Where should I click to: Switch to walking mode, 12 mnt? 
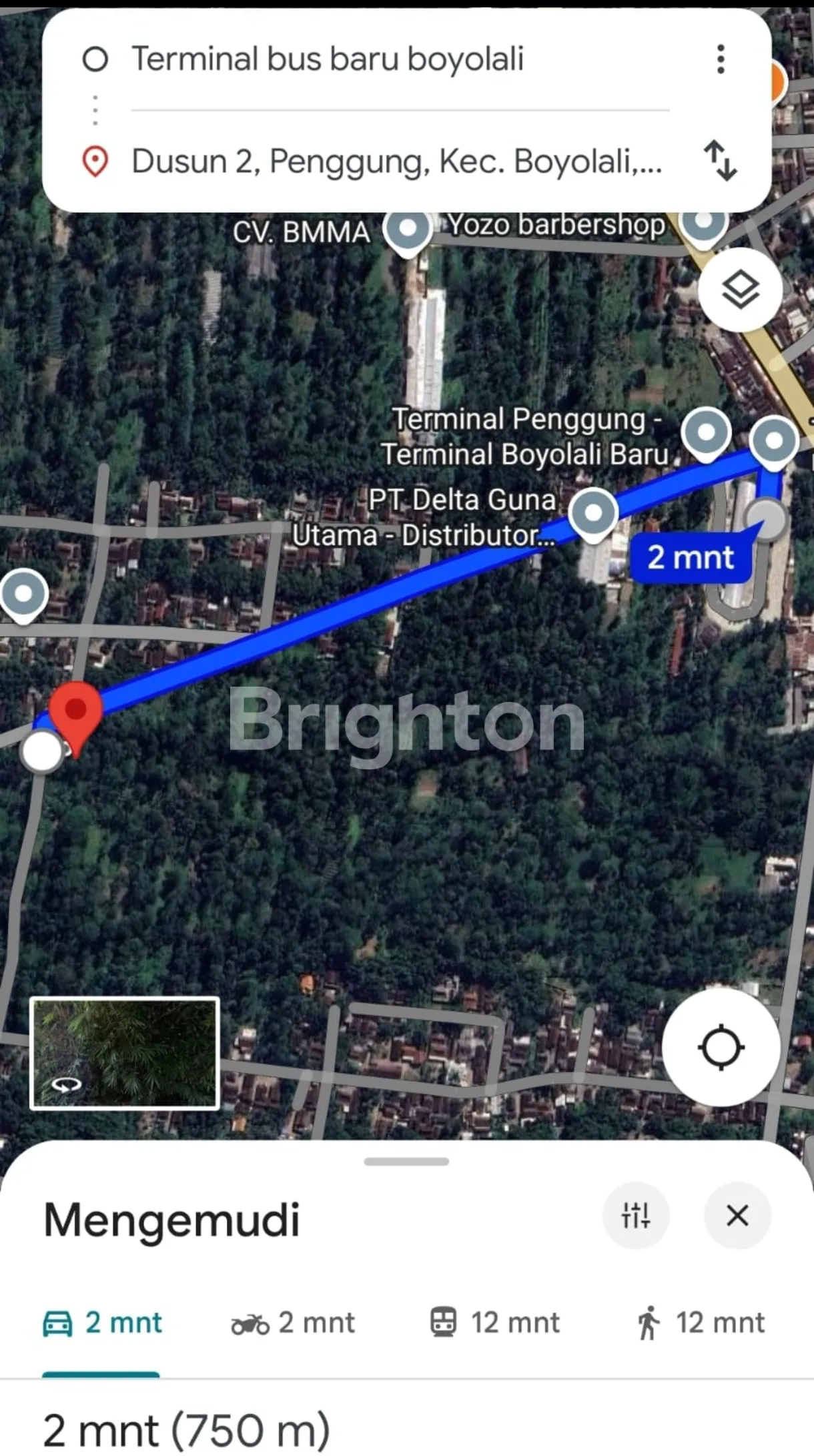click(x=700, y=1323)
